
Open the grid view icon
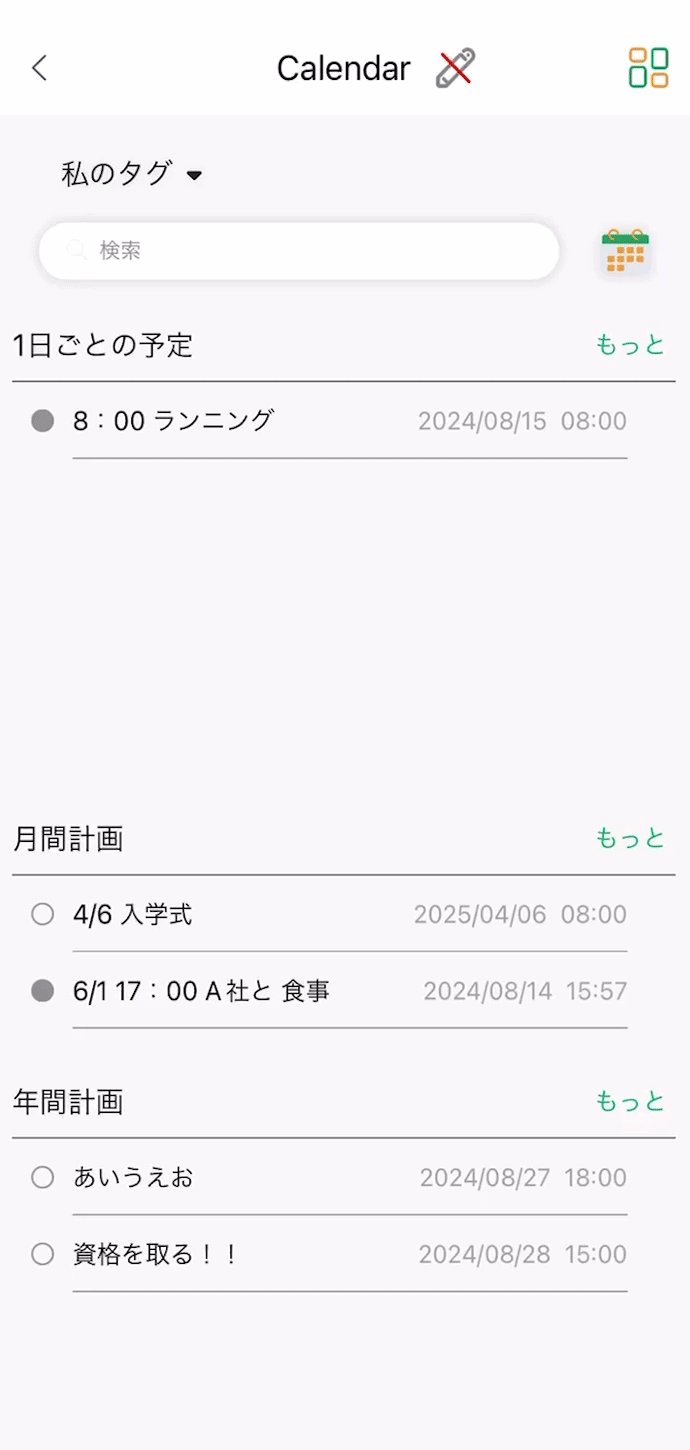(x=648, y=68)
